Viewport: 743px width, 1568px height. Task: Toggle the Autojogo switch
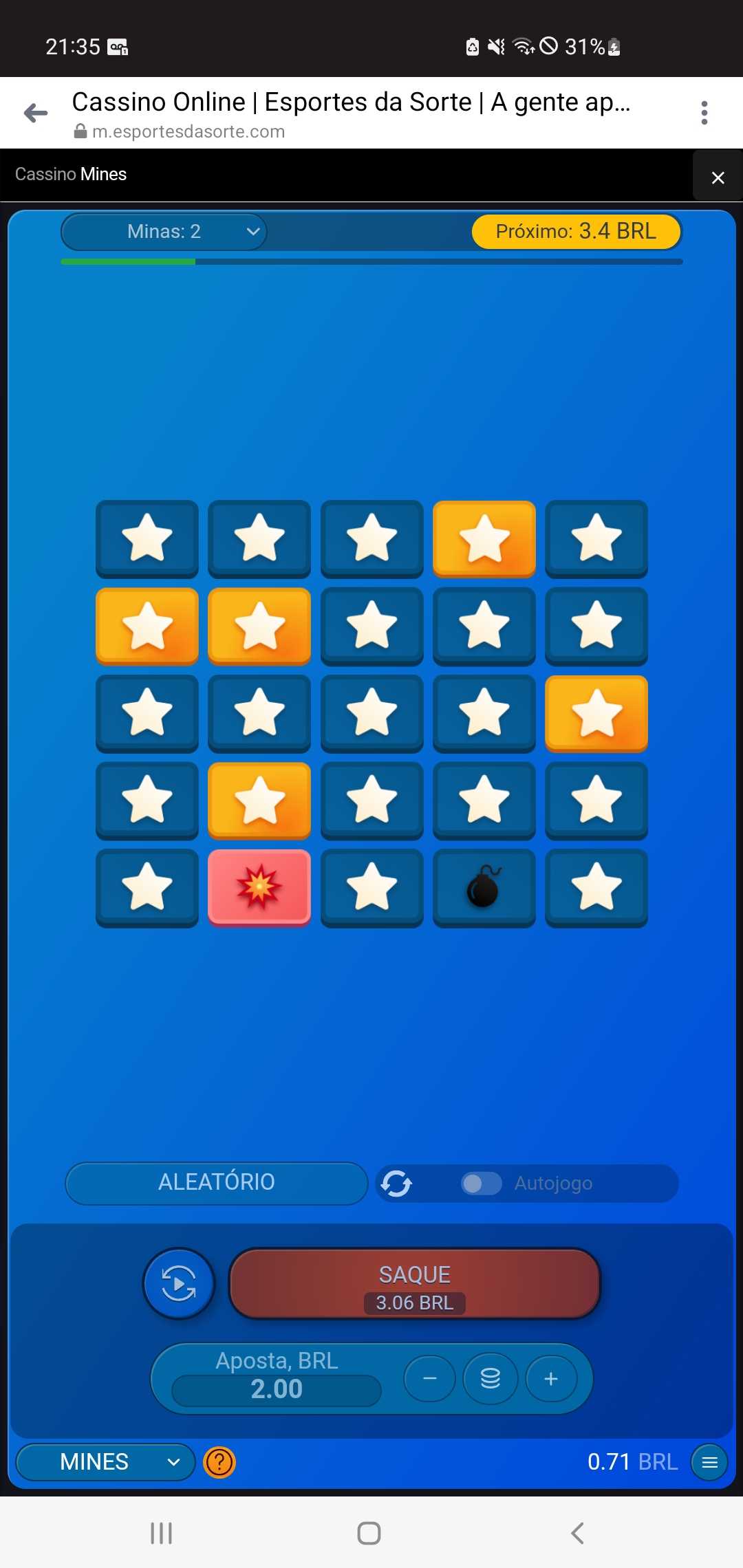point(481,1184)
